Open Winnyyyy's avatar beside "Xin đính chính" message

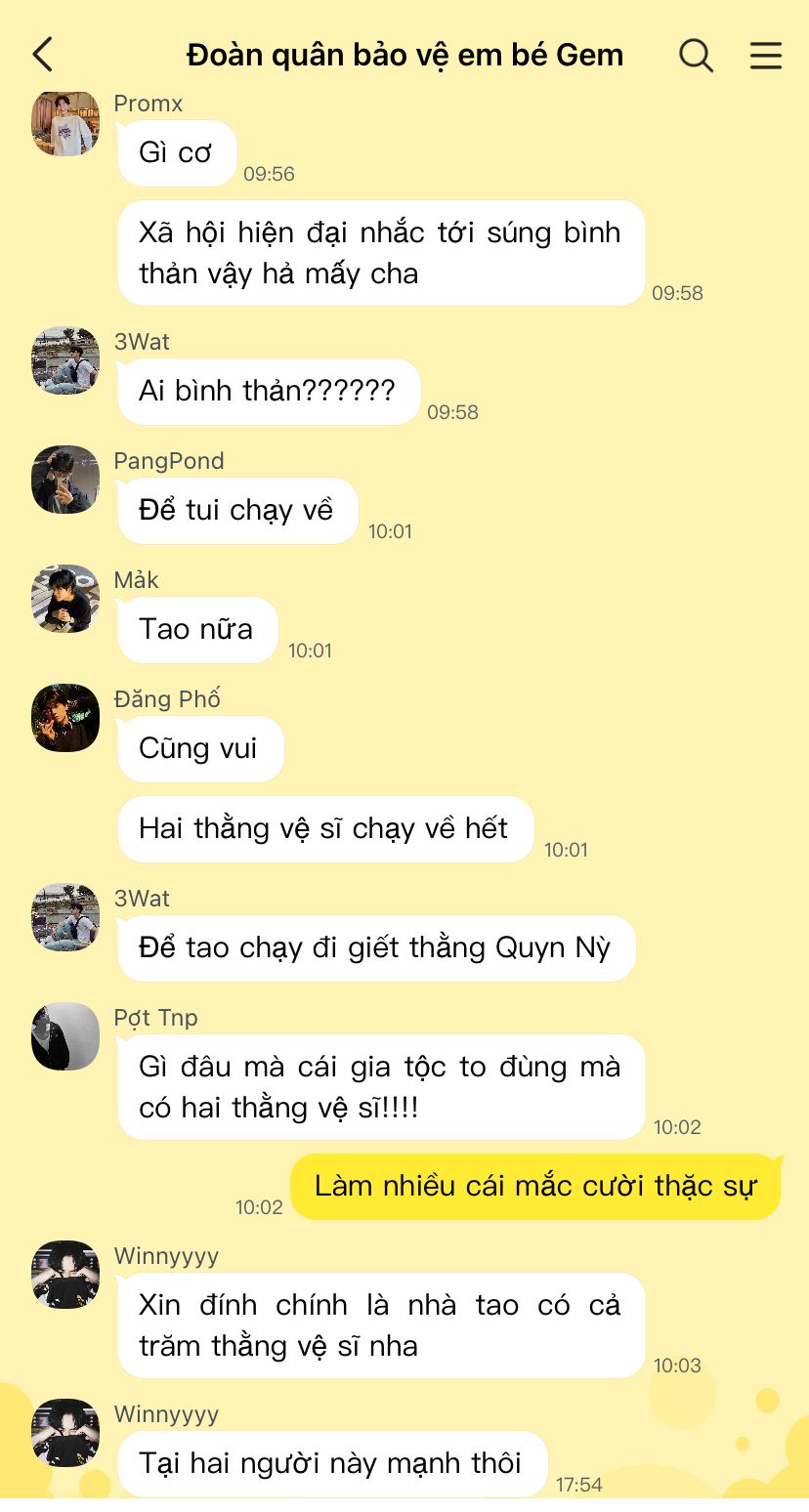click(x=65, y=1275)
